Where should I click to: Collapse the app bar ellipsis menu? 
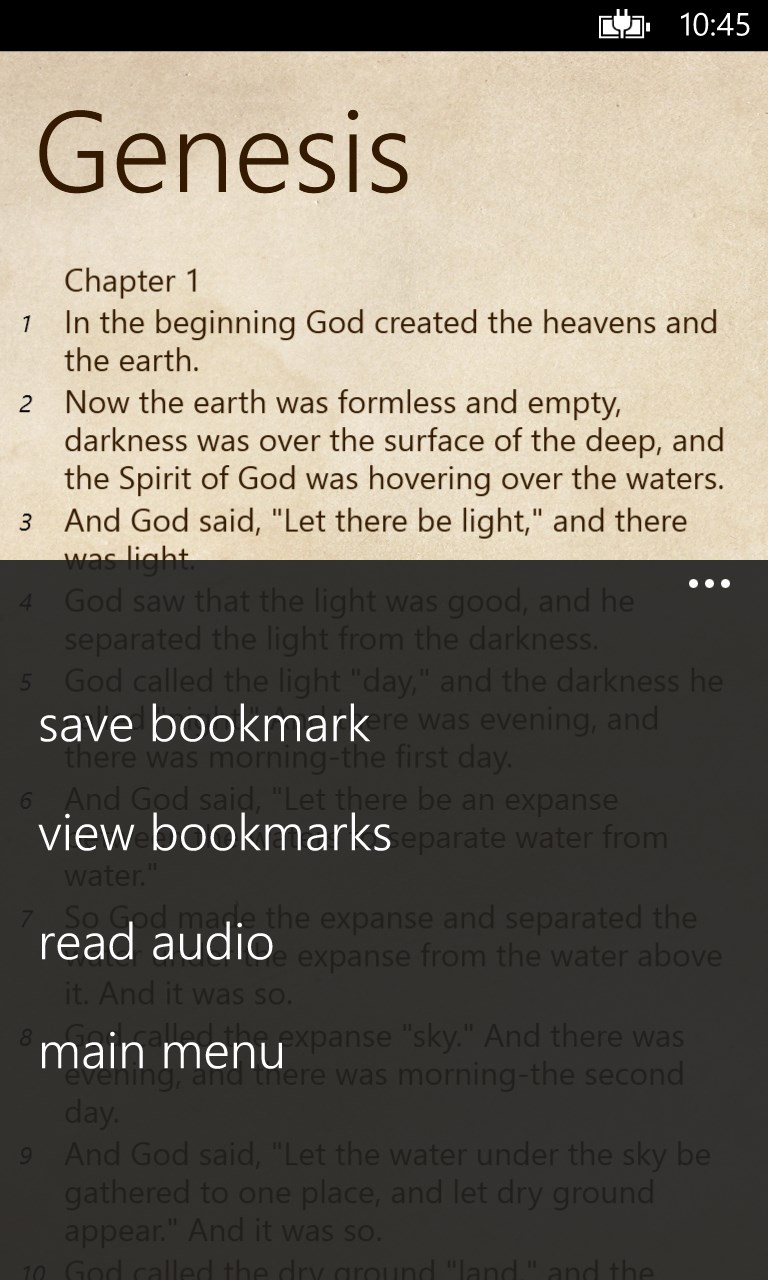click(x=709, y=583)
